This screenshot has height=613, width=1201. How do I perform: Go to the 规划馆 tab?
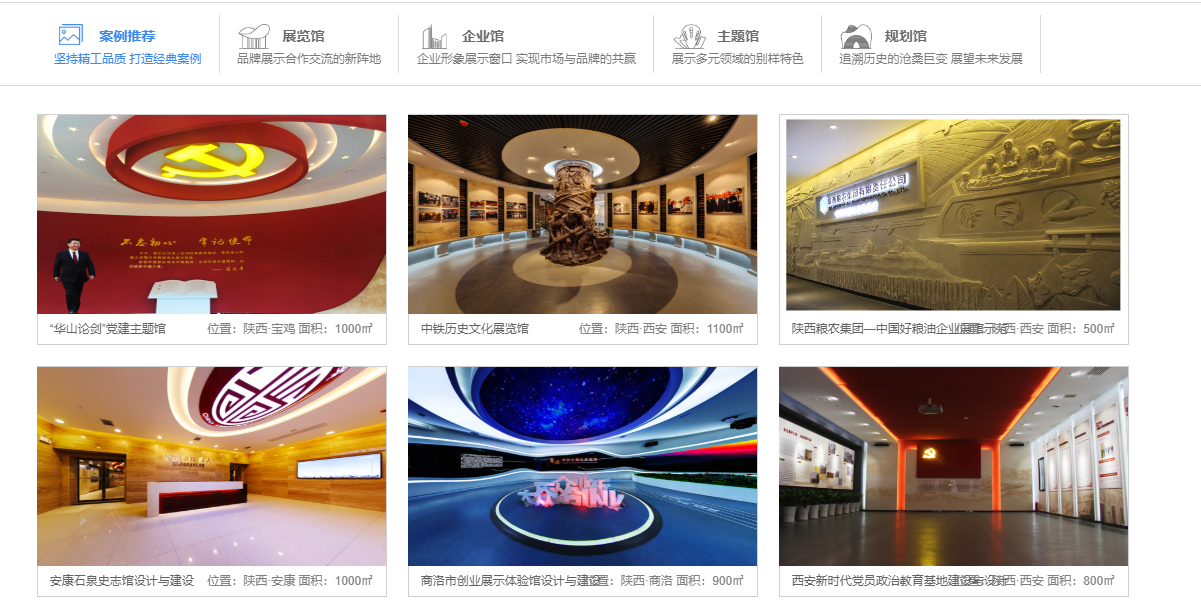click(x=905, y=37)
